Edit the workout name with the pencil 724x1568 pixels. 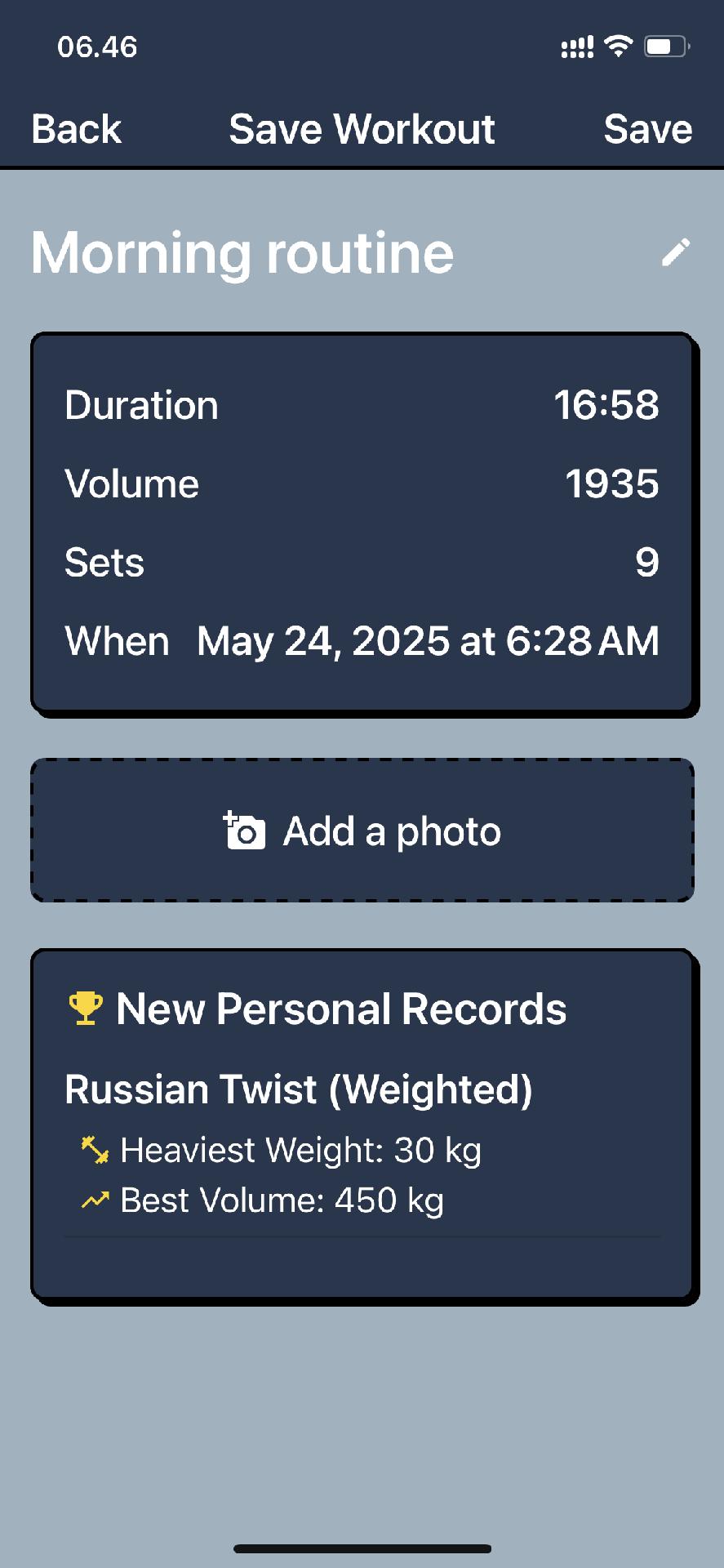(675, 252)
